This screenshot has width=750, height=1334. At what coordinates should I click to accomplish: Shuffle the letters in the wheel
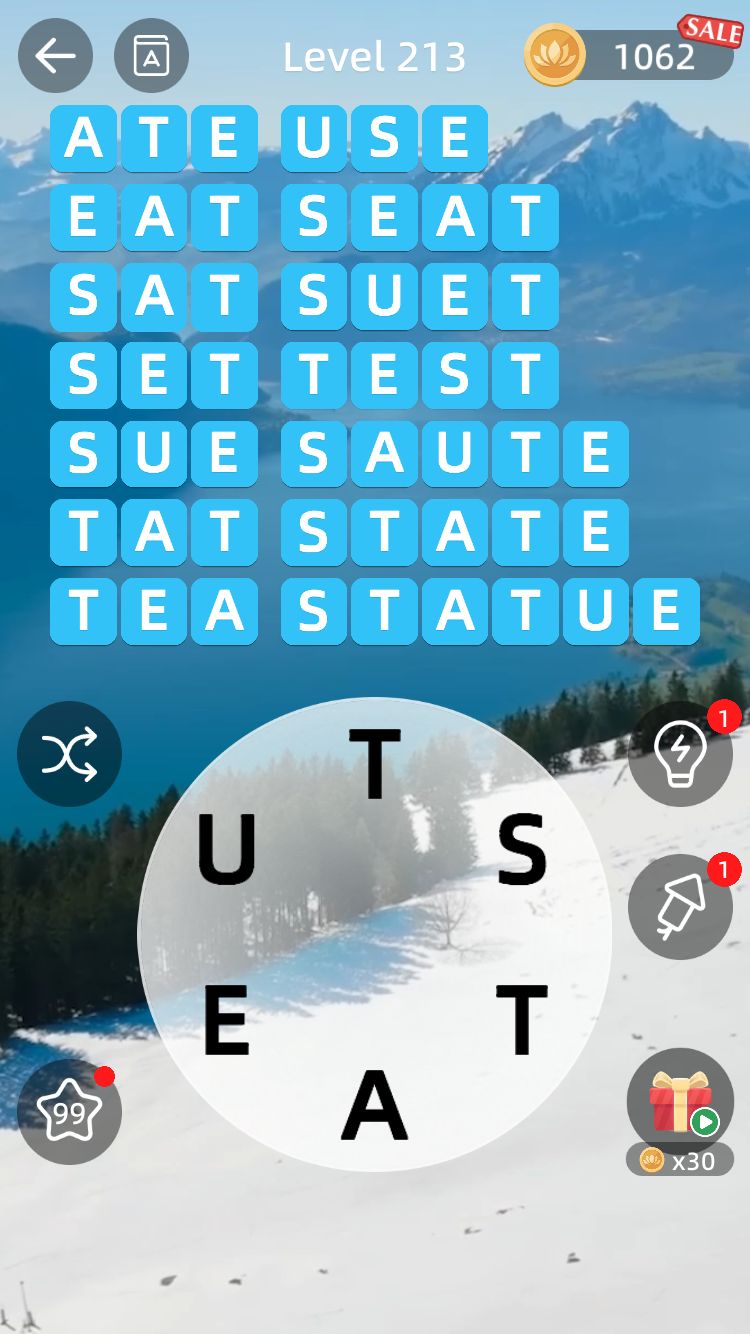tap(69, 754)
